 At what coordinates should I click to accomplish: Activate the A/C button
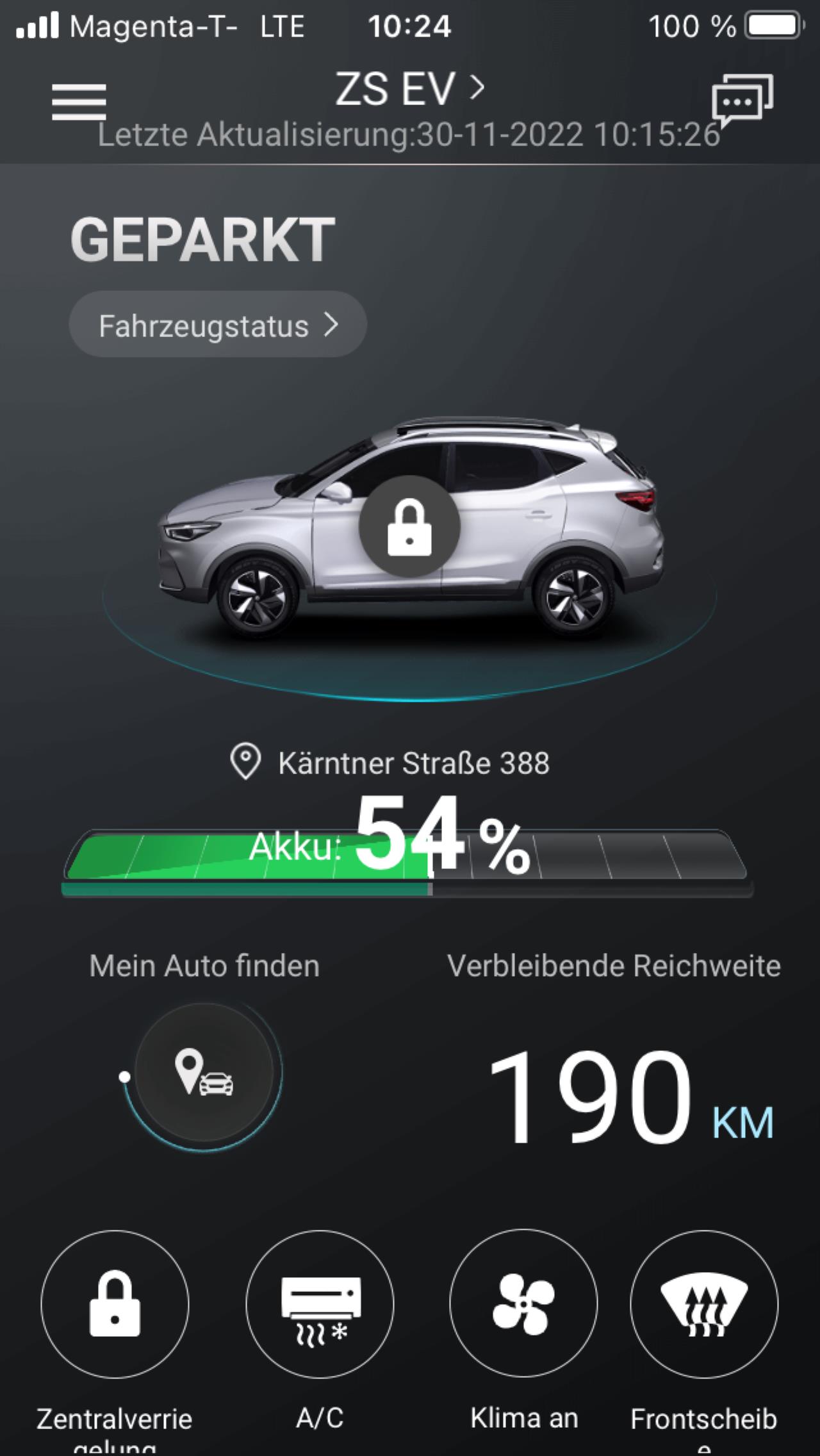320,1303
